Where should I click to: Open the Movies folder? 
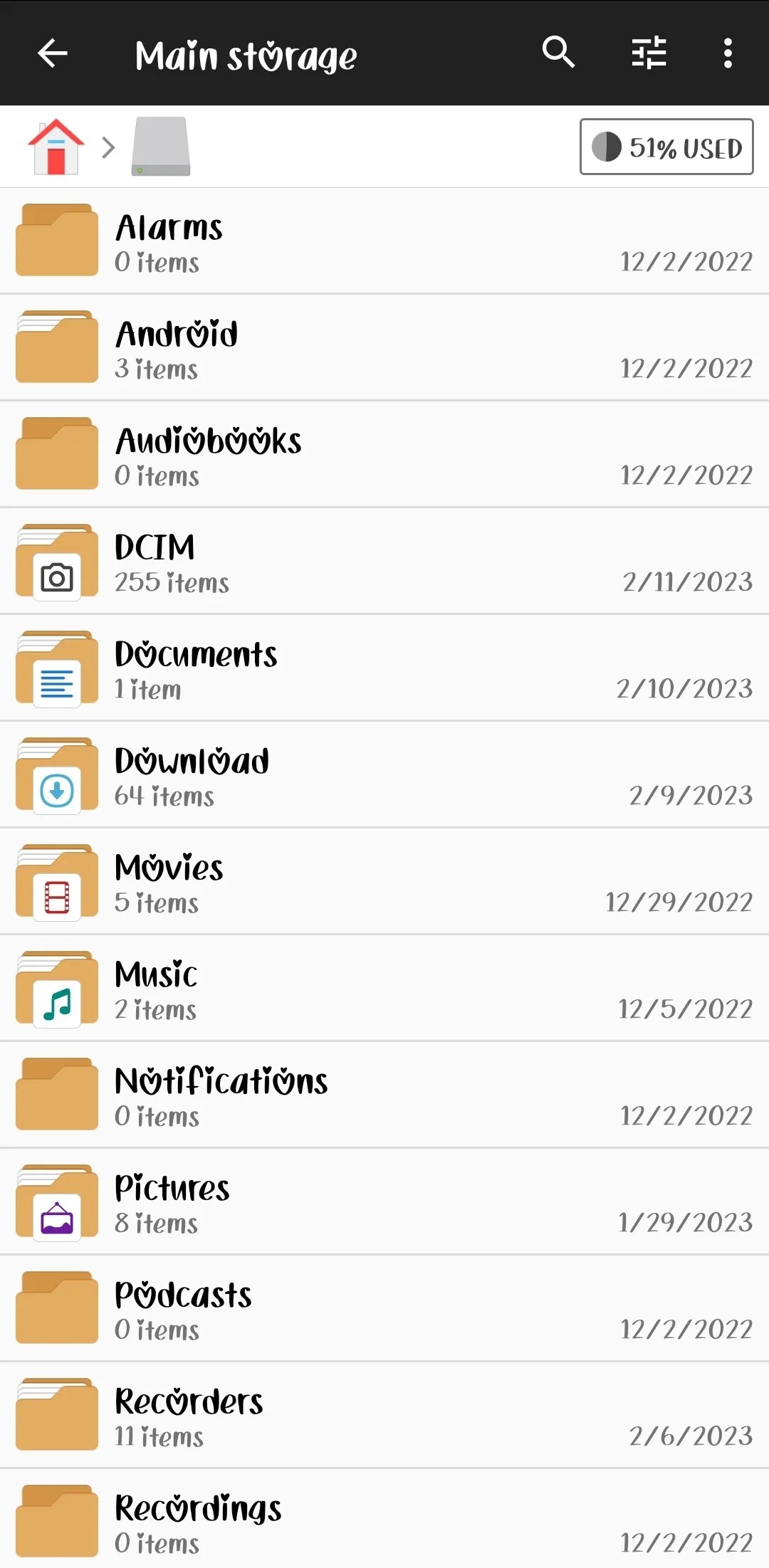[384, 882]
